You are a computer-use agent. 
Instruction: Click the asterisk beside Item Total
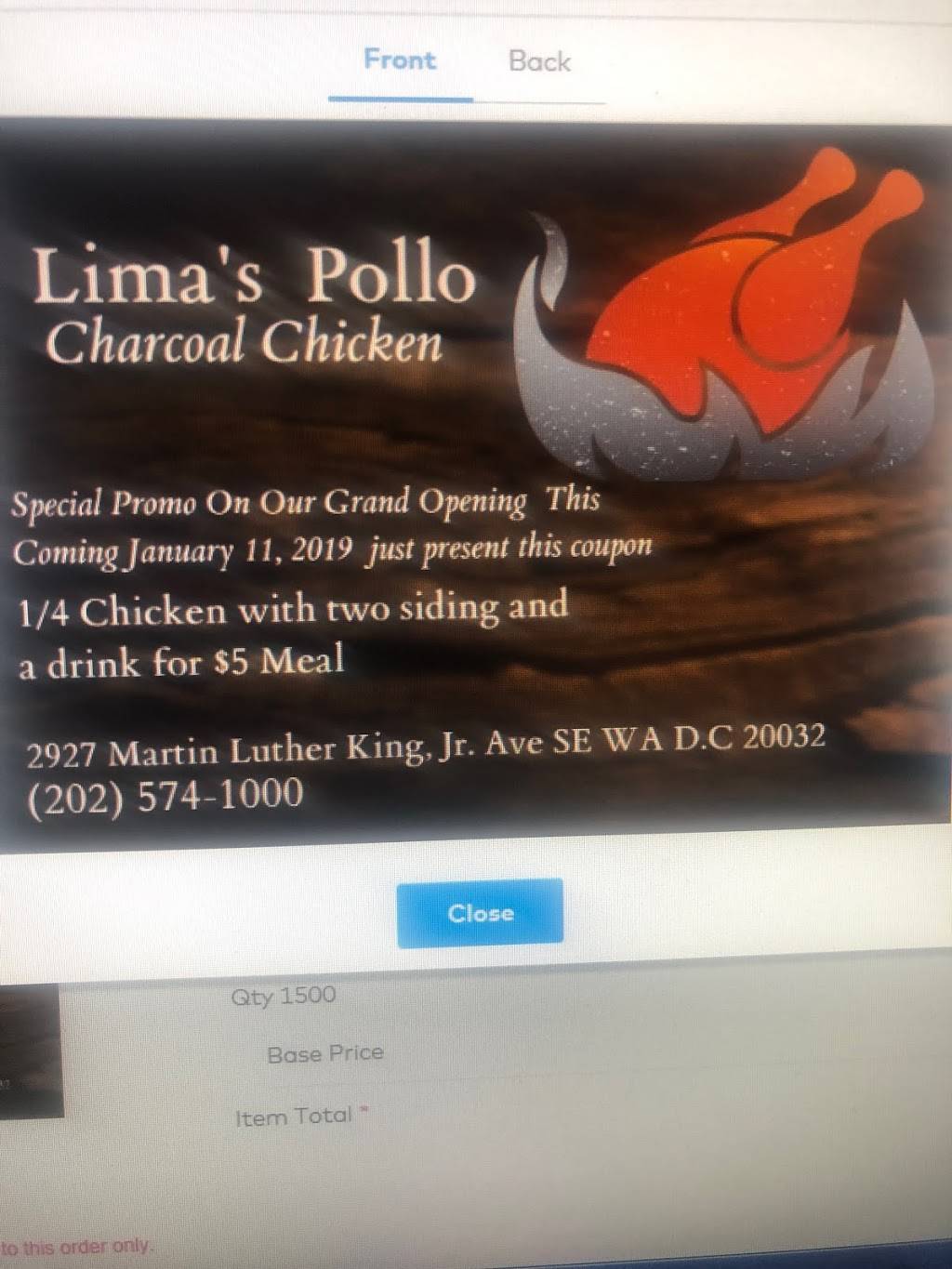[363, 1111]
